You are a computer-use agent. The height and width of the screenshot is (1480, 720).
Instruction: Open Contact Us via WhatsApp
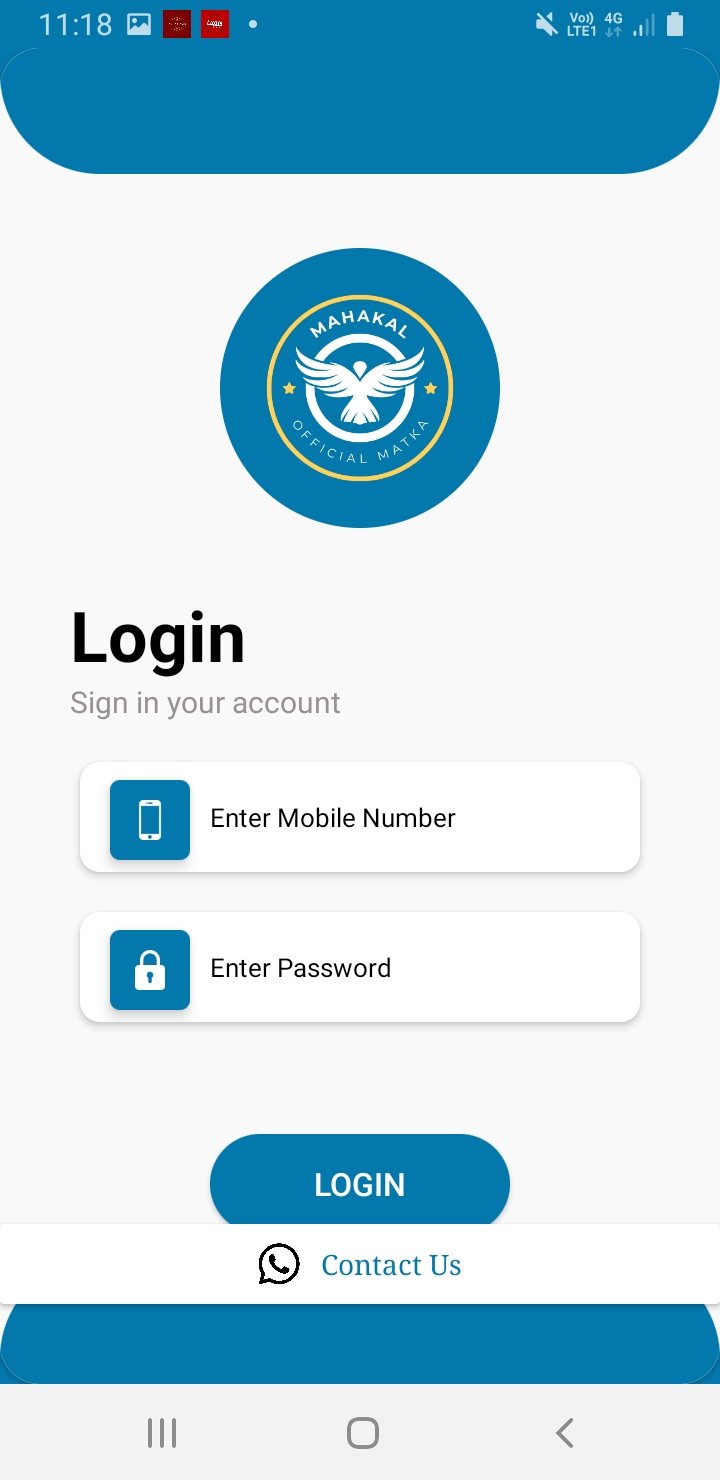pos(360,1265)
